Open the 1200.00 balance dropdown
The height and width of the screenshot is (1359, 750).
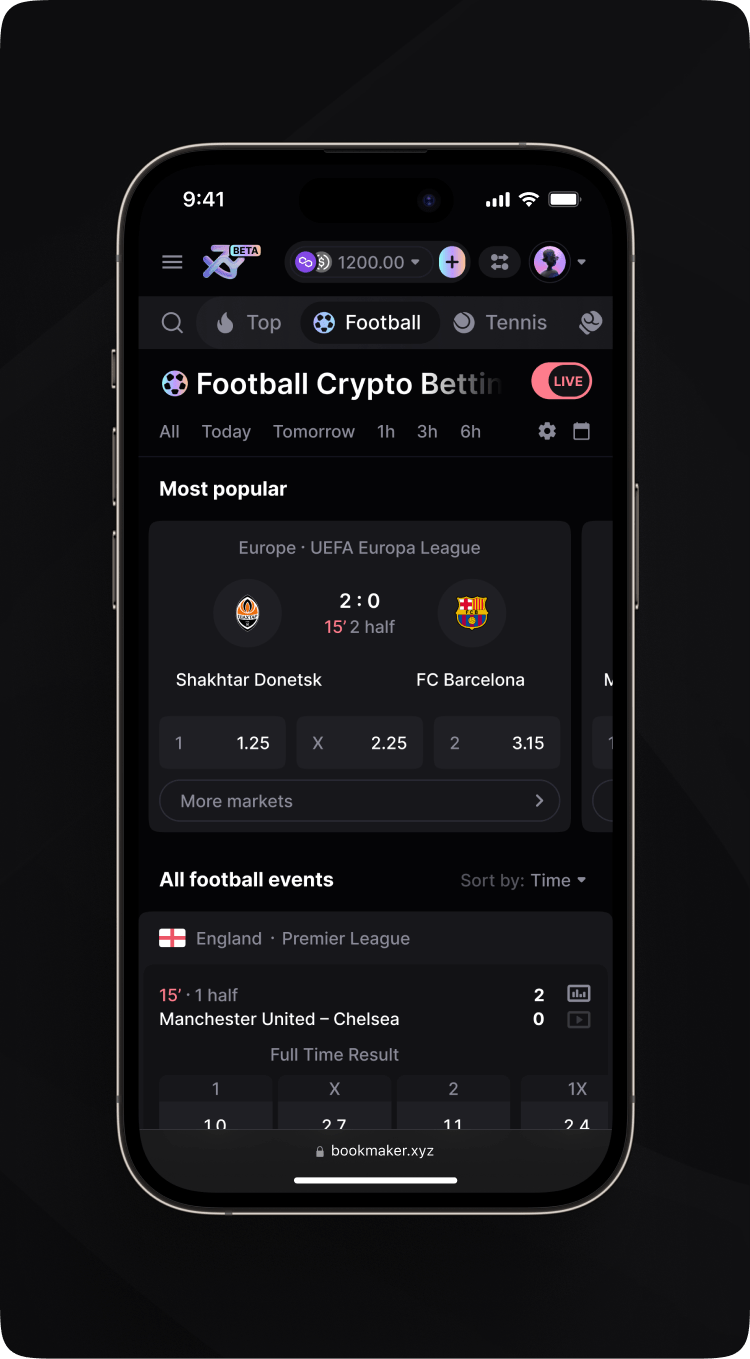pyautogui.click(x=360, y=262)
